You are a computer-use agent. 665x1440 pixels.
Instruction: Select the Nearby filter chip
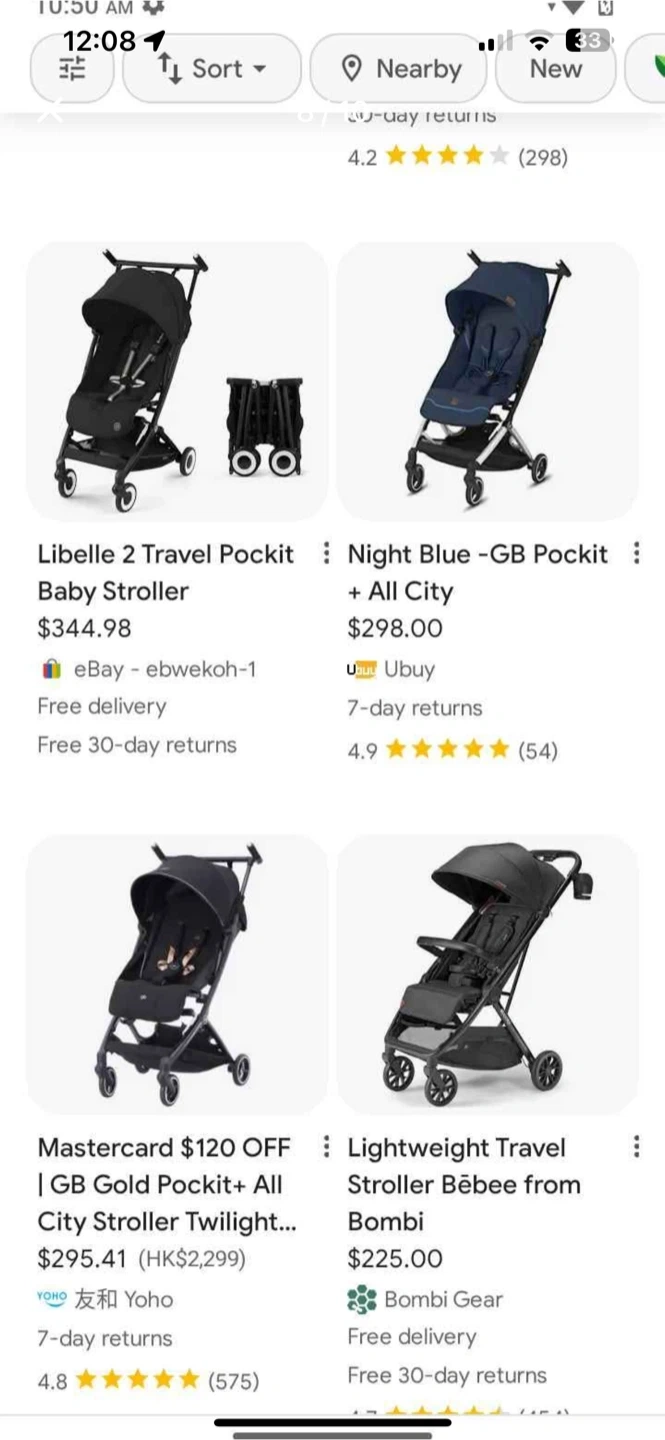[398, 68]
